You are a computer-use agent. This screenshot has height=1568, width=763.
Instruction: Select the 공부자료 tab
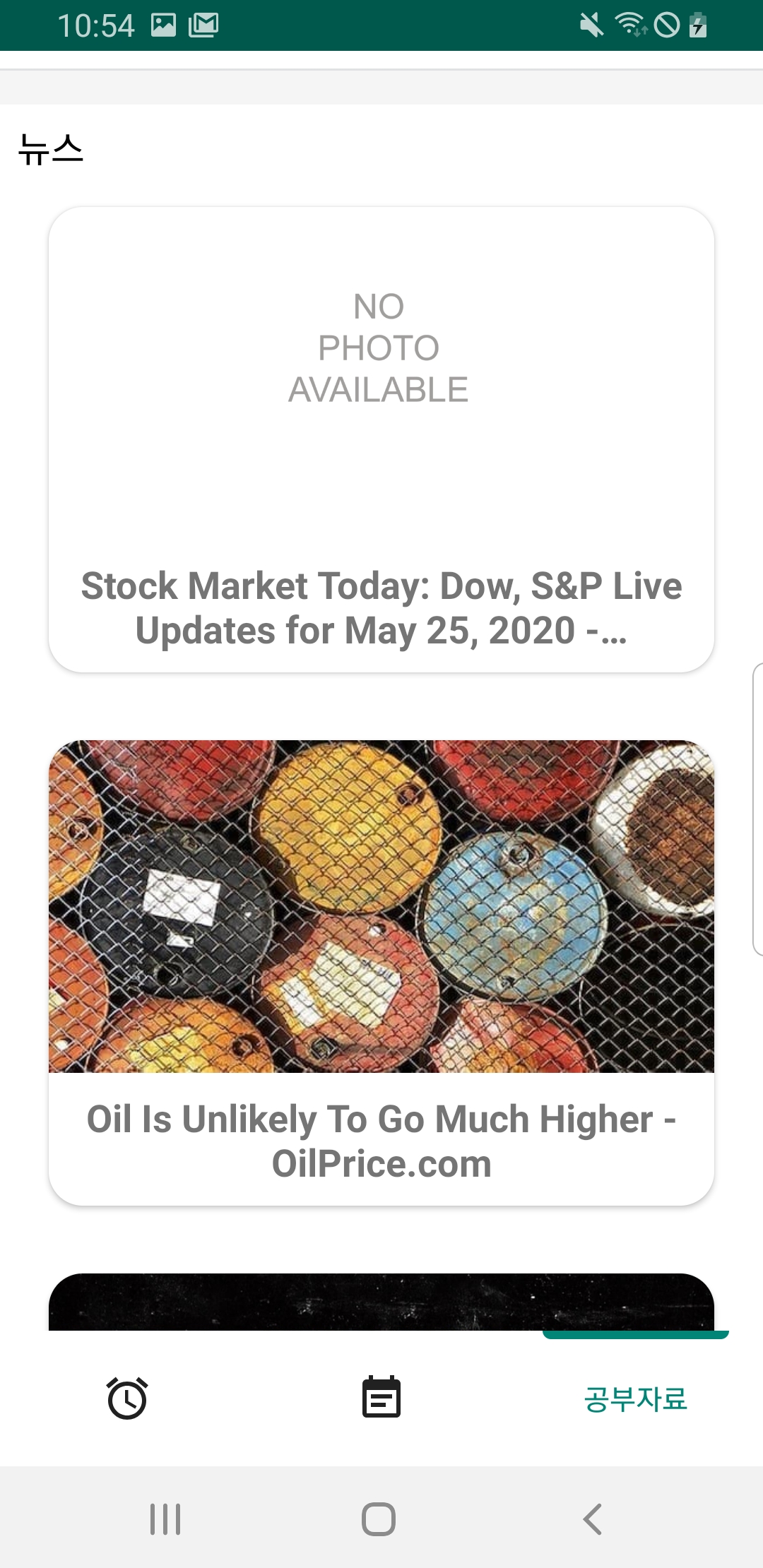tap(635, 1398)
